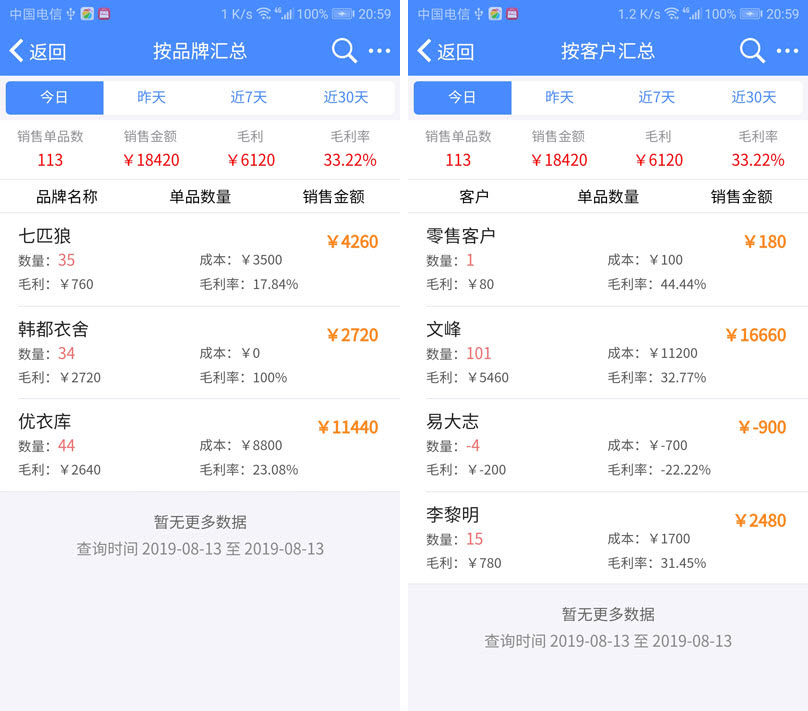The height and width of the screenshot is (711, 808).
Task: Go back from the 按品牌汇总 screen
Action: click(37, 52)
